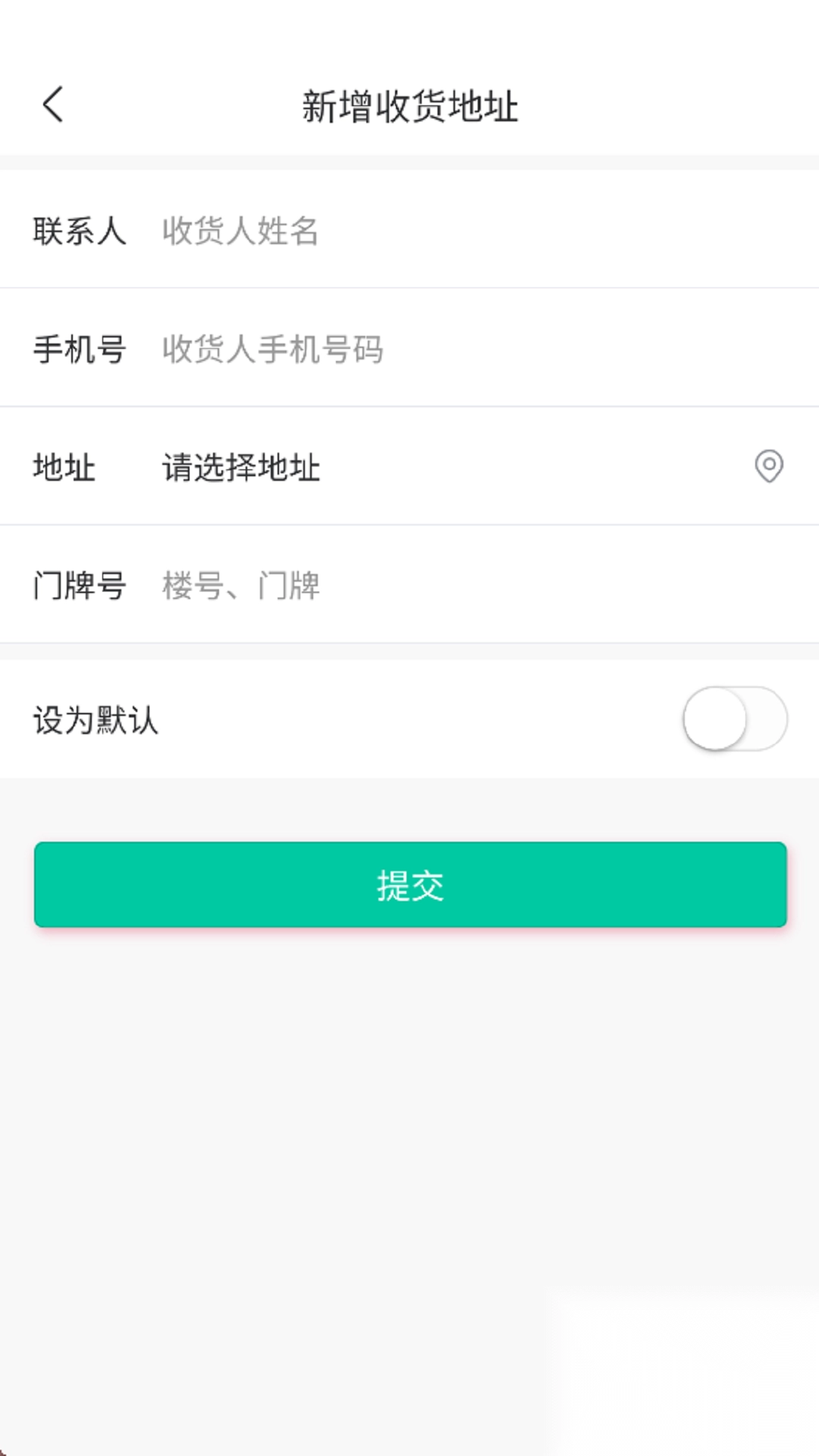Submit the new shipping address form
The height and width of the screenshot is (1456, 819).
point(409,886)
